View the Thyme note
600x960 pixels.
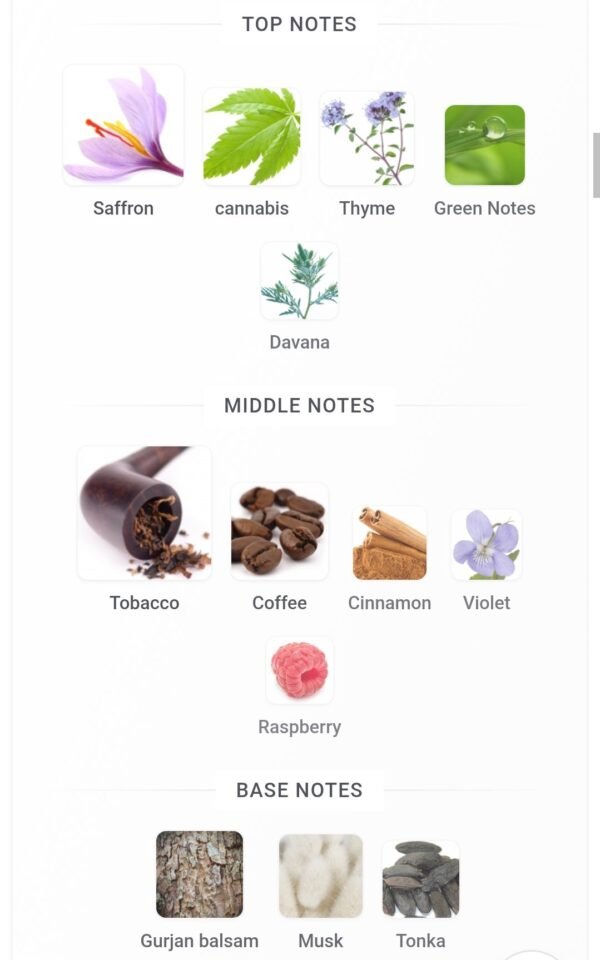[367, 154]
